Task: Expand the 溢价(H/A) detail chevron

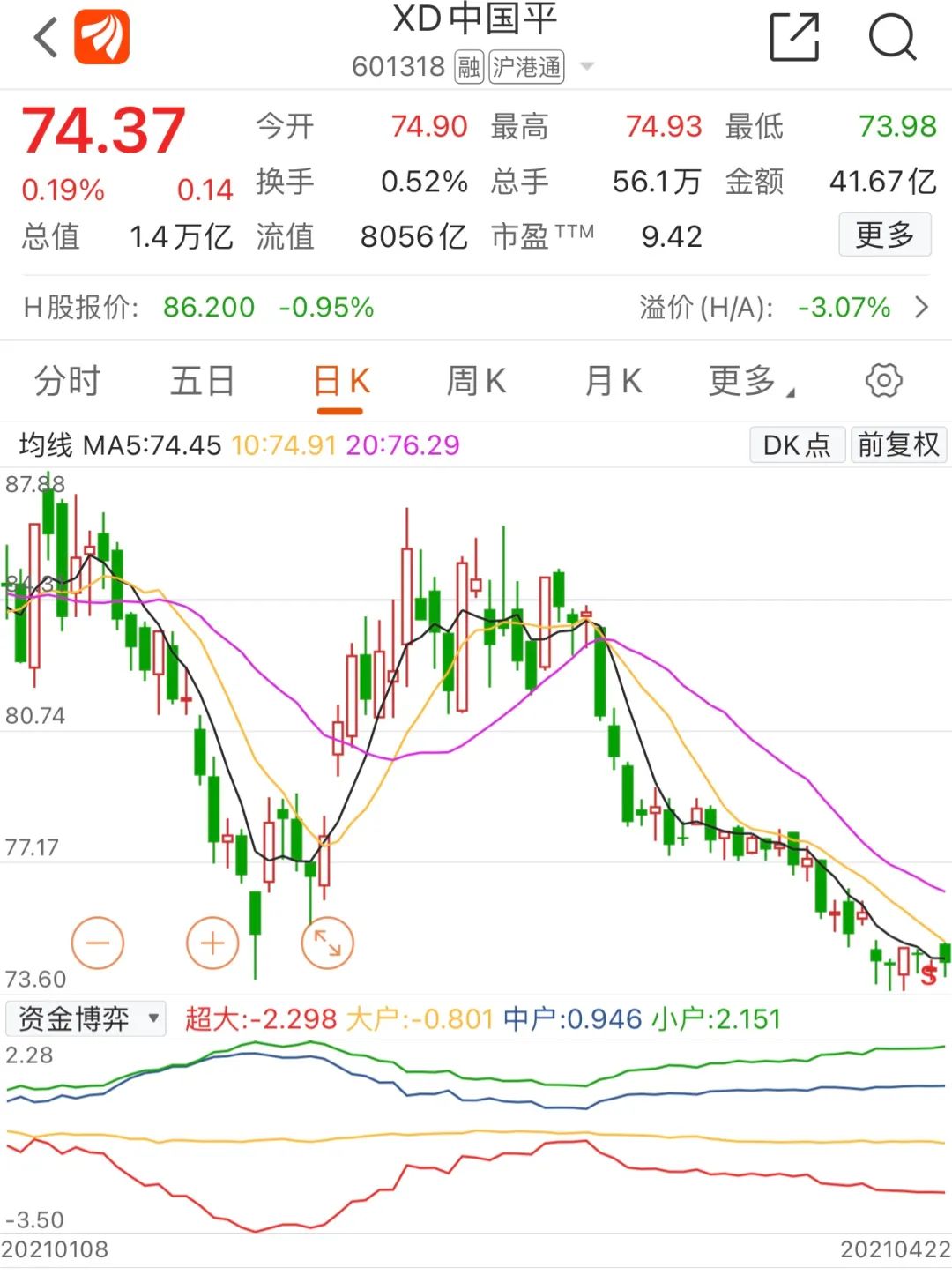Action: [x=921, y=309]
